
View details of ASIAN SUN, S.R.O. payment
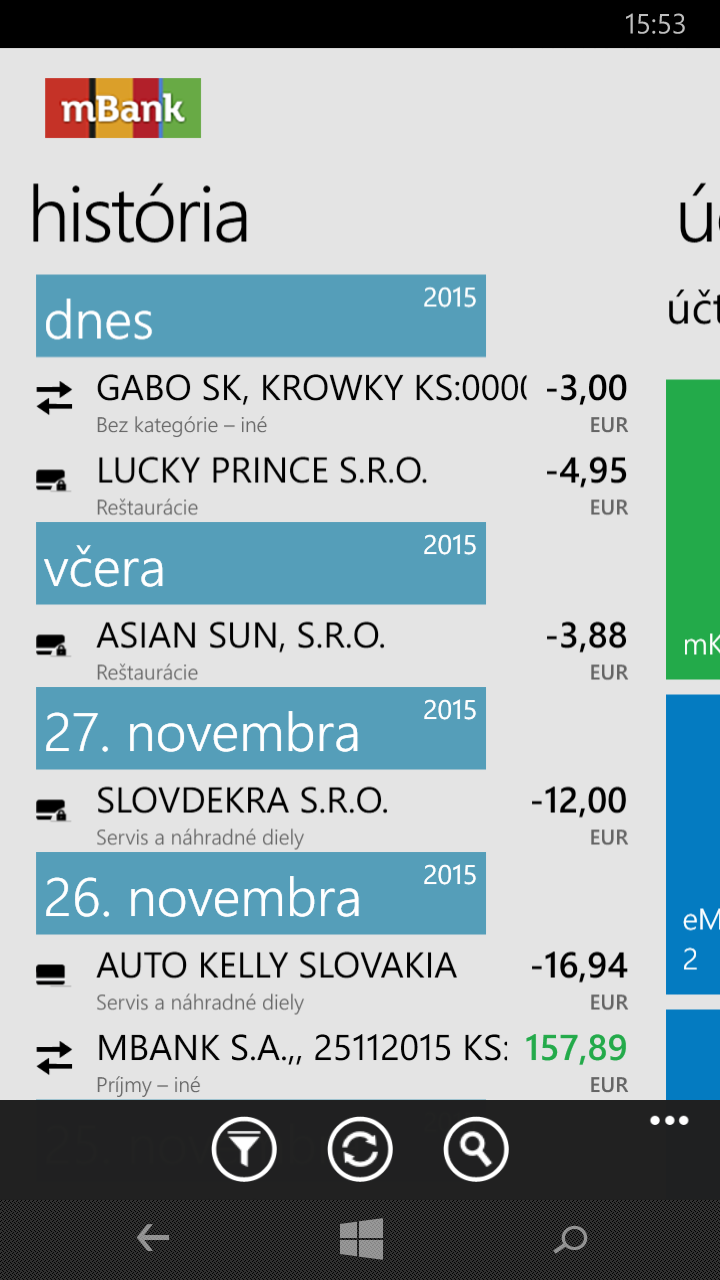pyautogui.click(x=332, y=651)
